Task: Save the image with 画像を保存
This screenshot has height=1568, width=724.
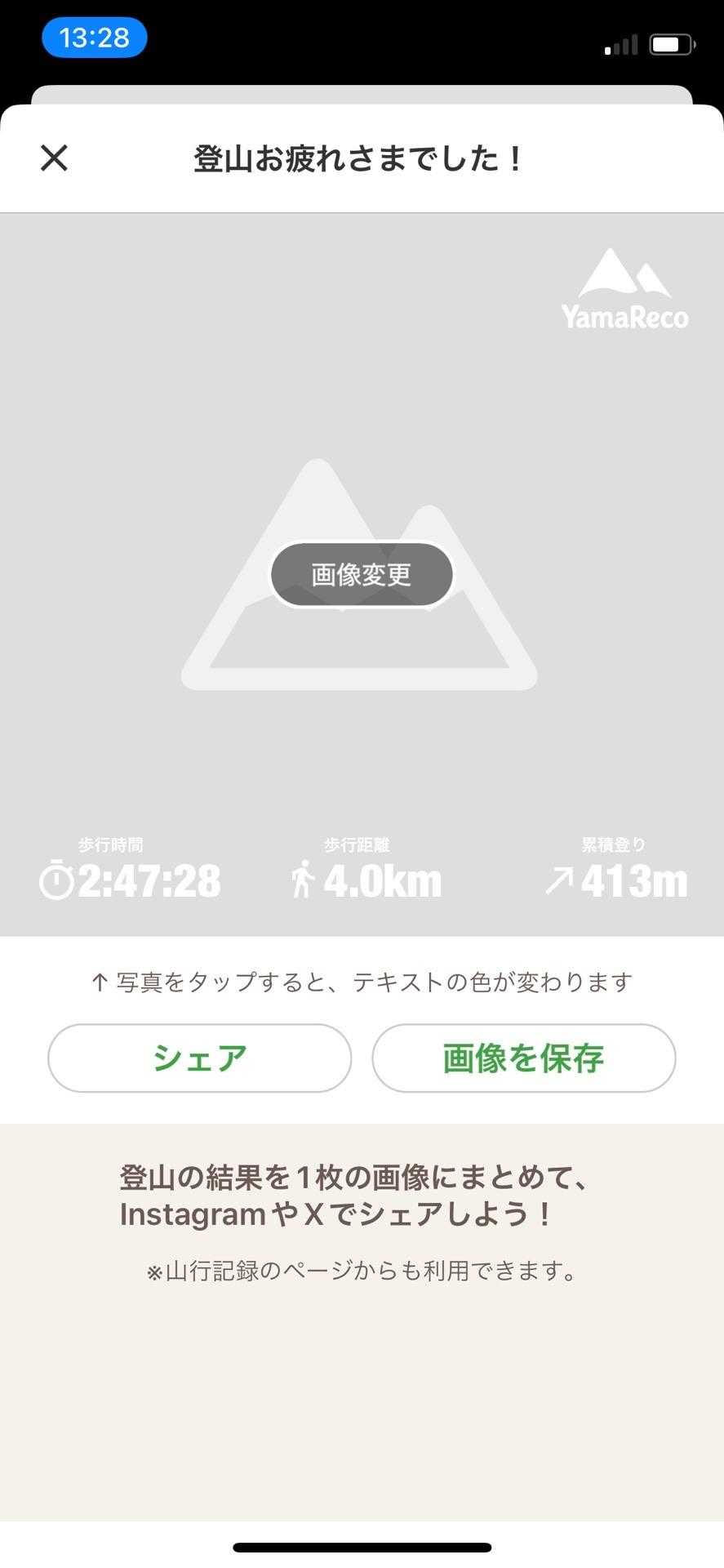Action: pyautogui.click(x=523, y=1058)
